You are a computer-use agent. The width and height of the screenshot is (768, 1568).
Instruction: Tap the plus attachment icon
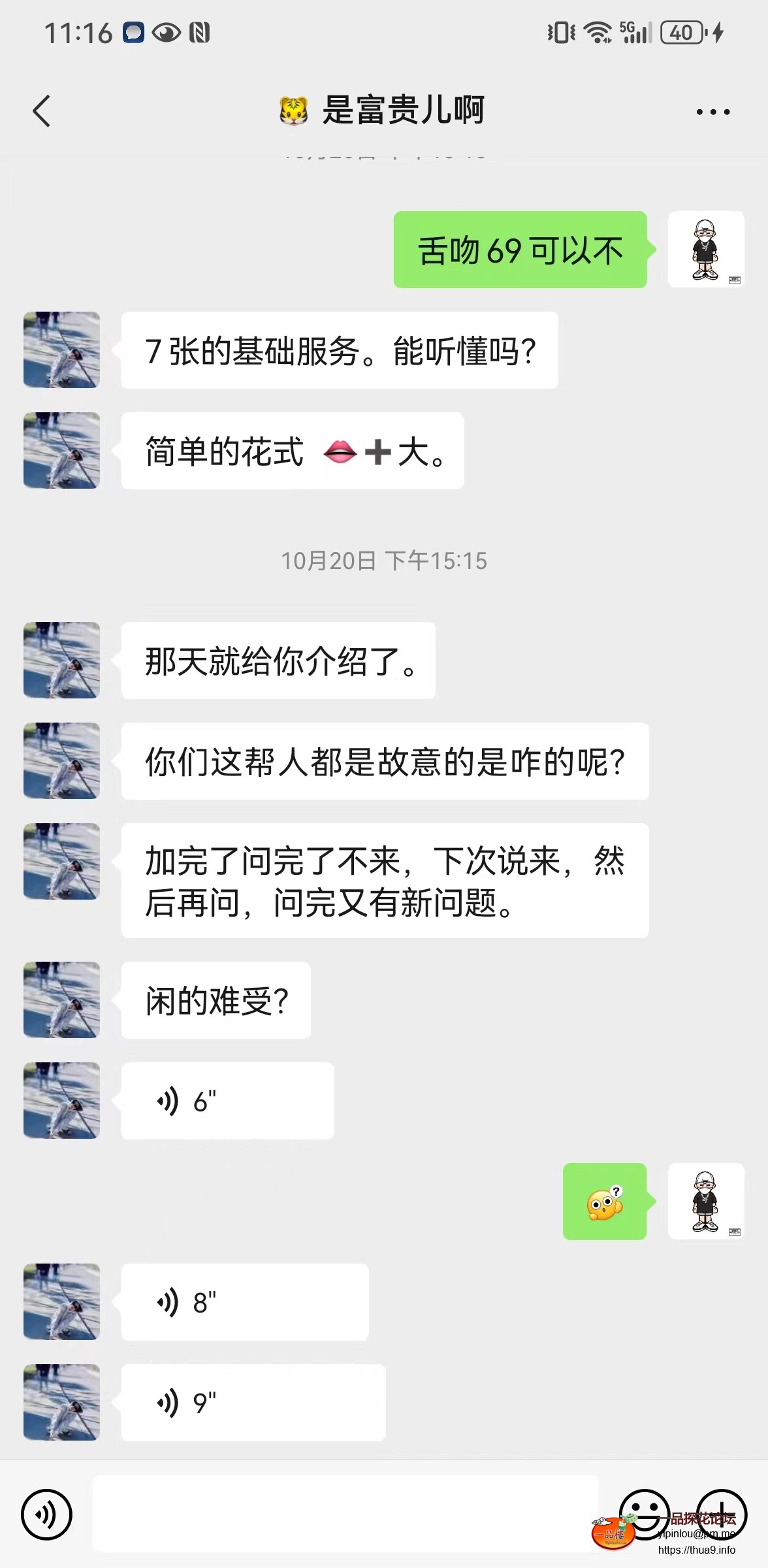[722, 1513]
